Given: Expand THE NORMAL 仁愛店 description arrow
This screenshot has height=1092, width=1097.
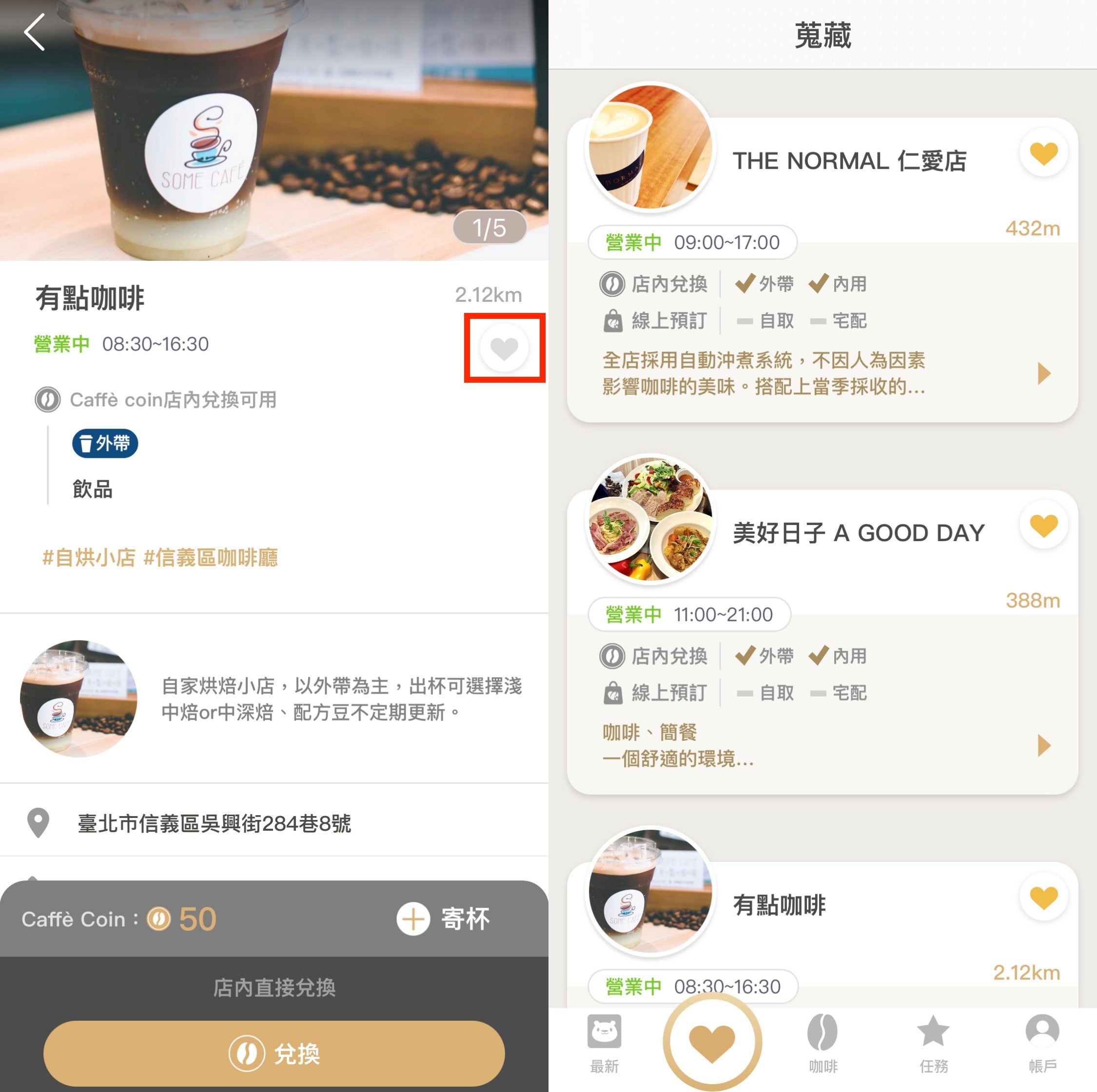Looking at the screenshot, I should [1044, 373].
